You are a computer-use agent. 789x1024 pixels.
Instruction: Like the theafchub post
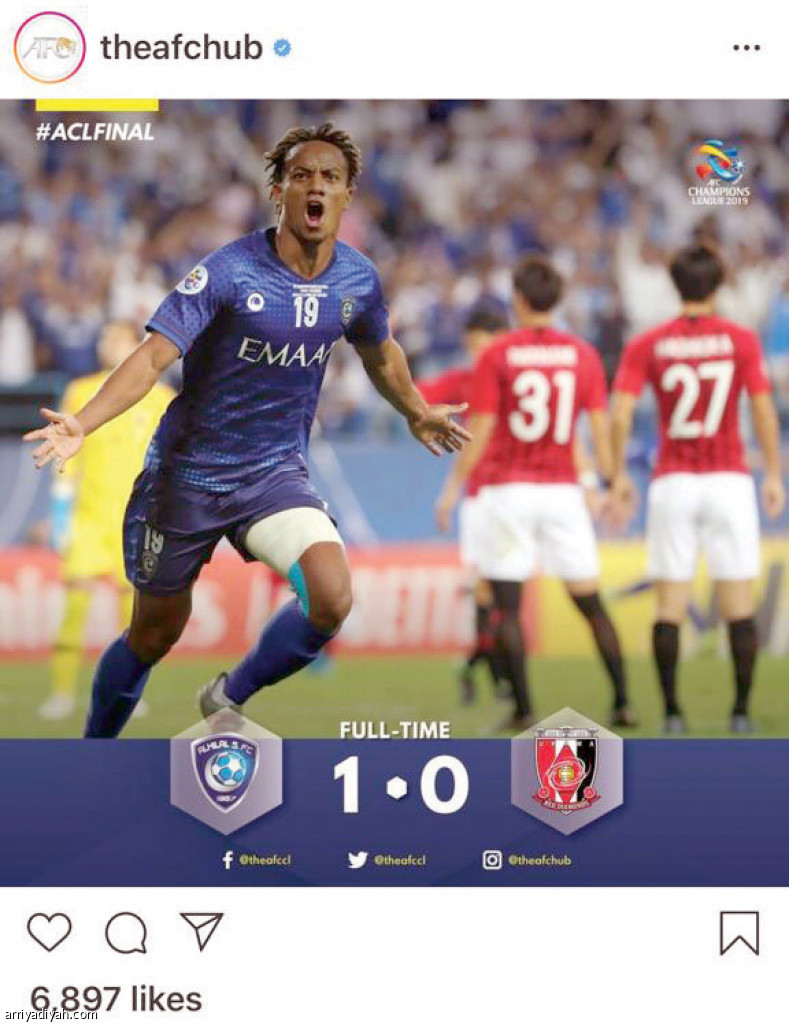[49, 932]
